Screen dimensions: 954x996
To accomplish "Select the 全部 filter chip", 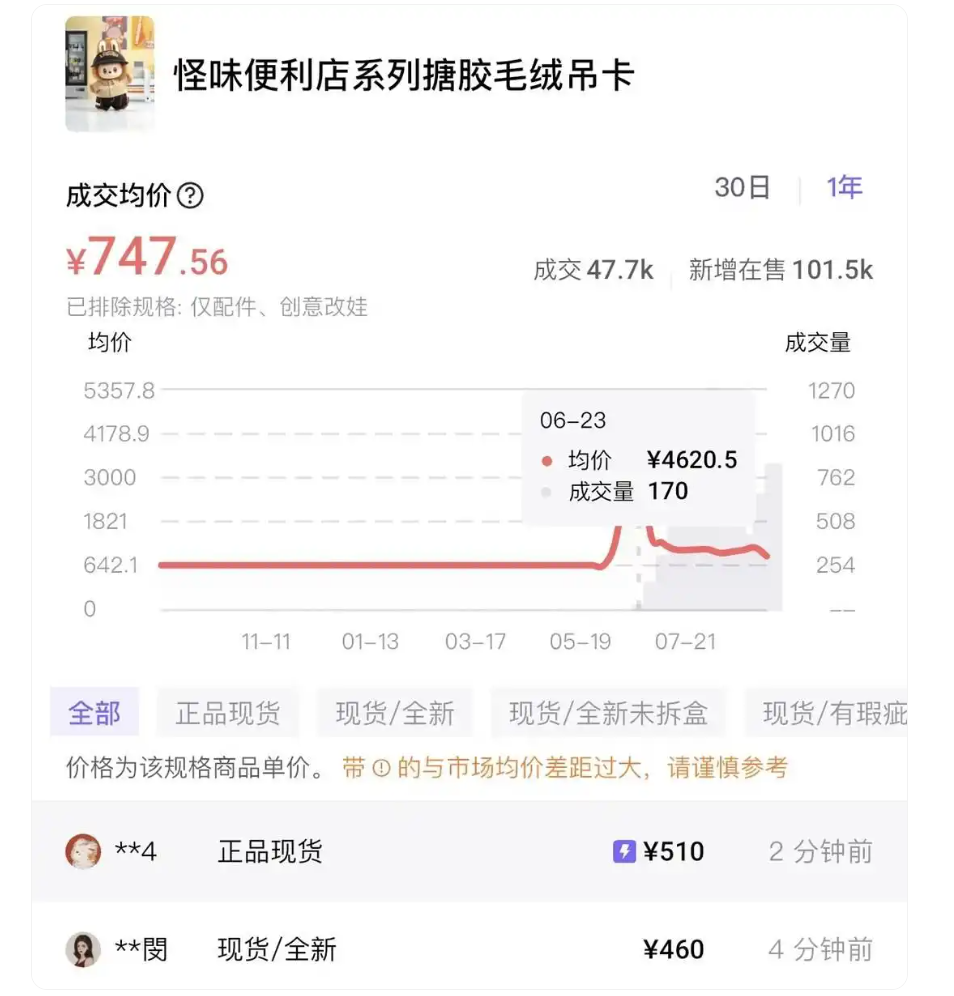I will (x=94, y=713).
